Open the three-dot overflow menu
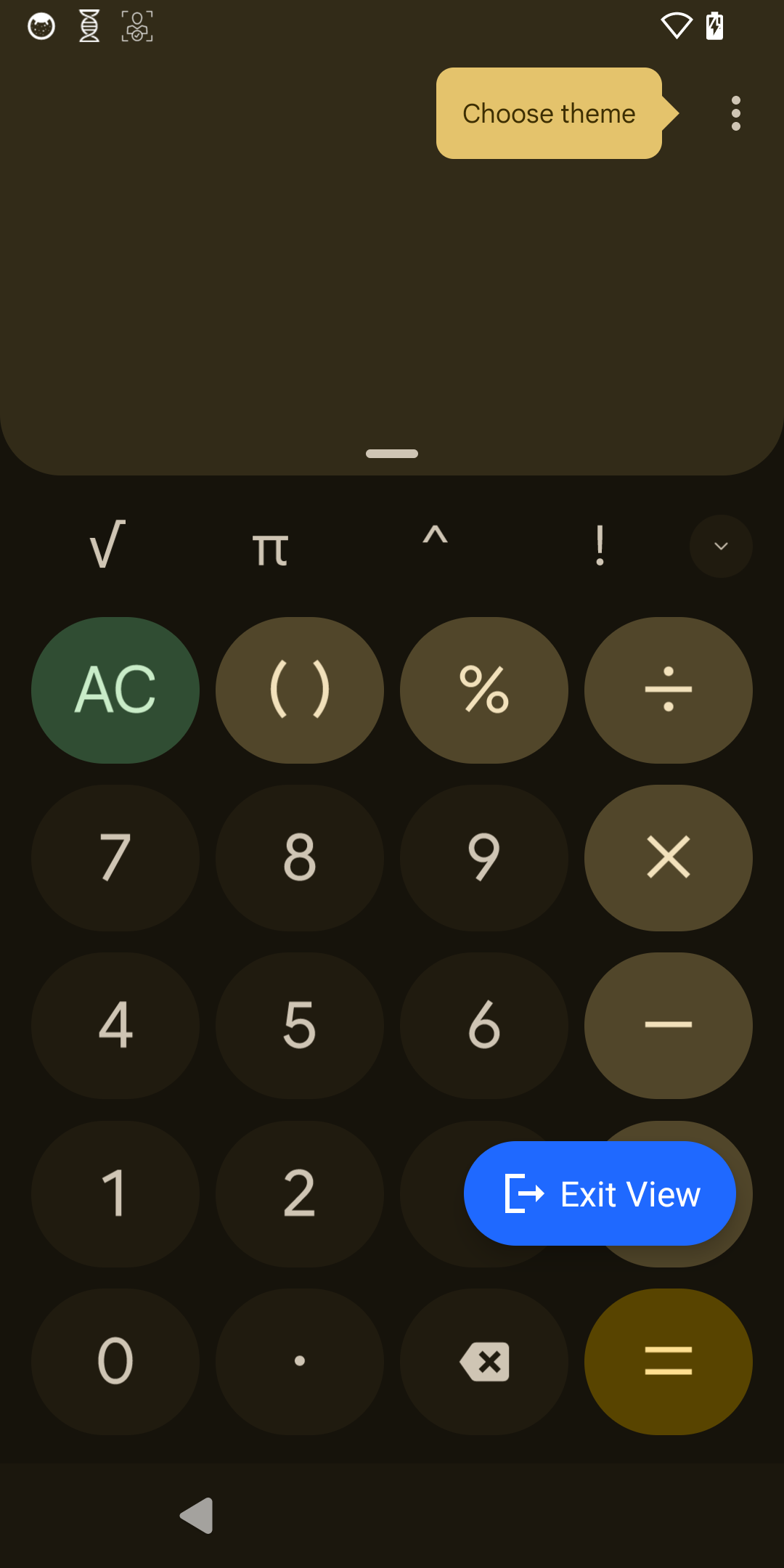Image resolution: width=784 pixels, height=1568 pixels. (736, 113)
